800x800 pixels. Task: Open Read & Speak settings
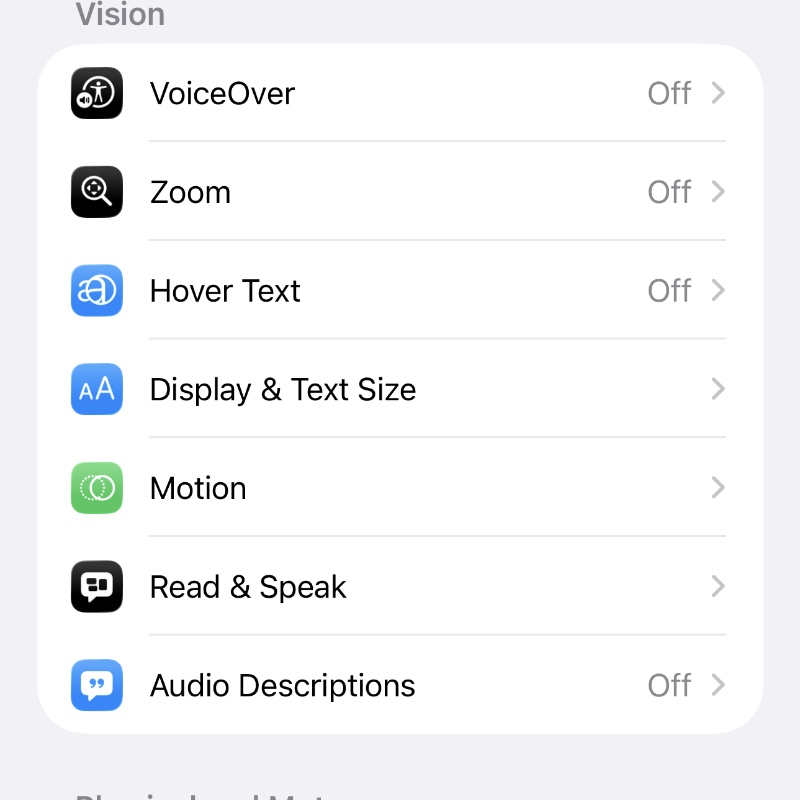(x=400, y=587)
